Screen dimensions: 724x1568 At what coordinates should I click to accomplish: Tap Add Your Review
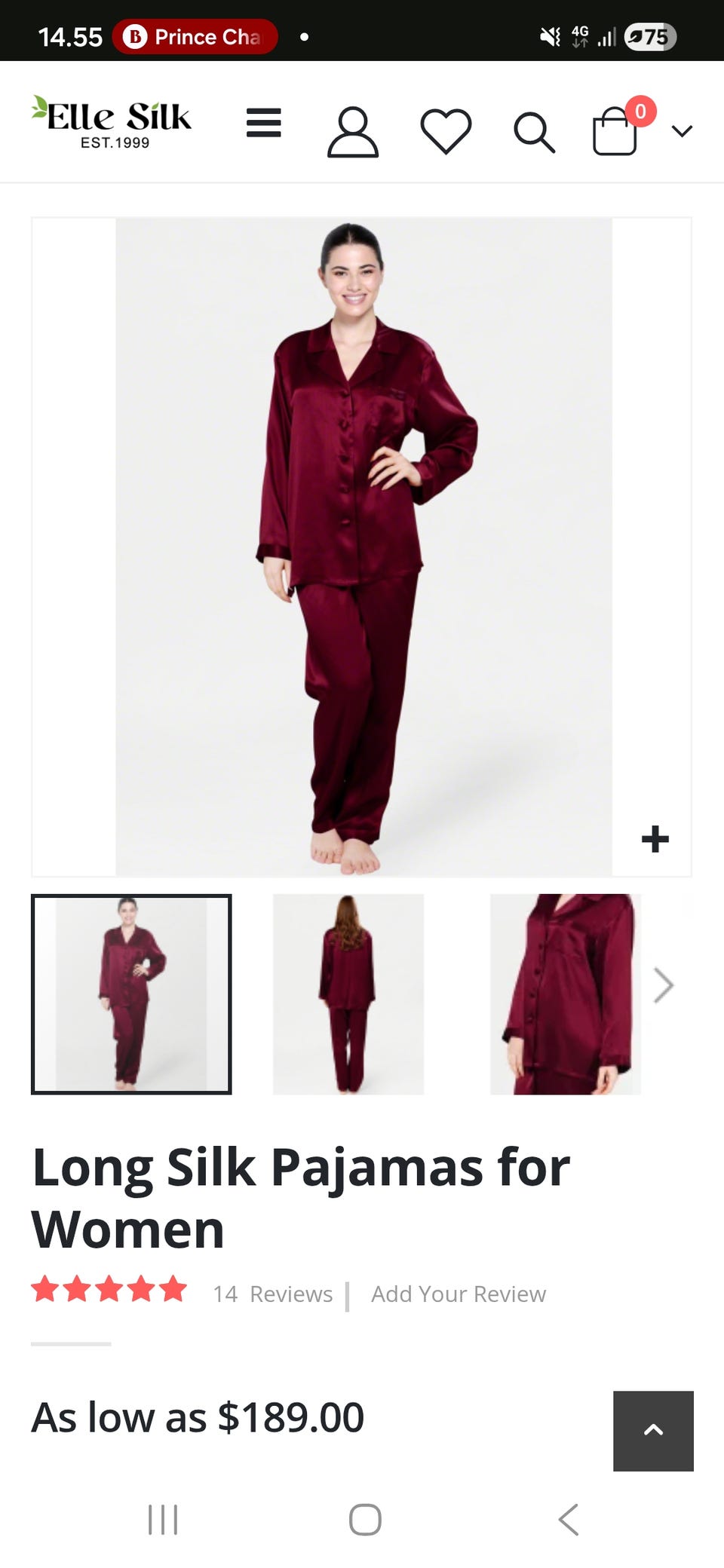coord(459,1294)
